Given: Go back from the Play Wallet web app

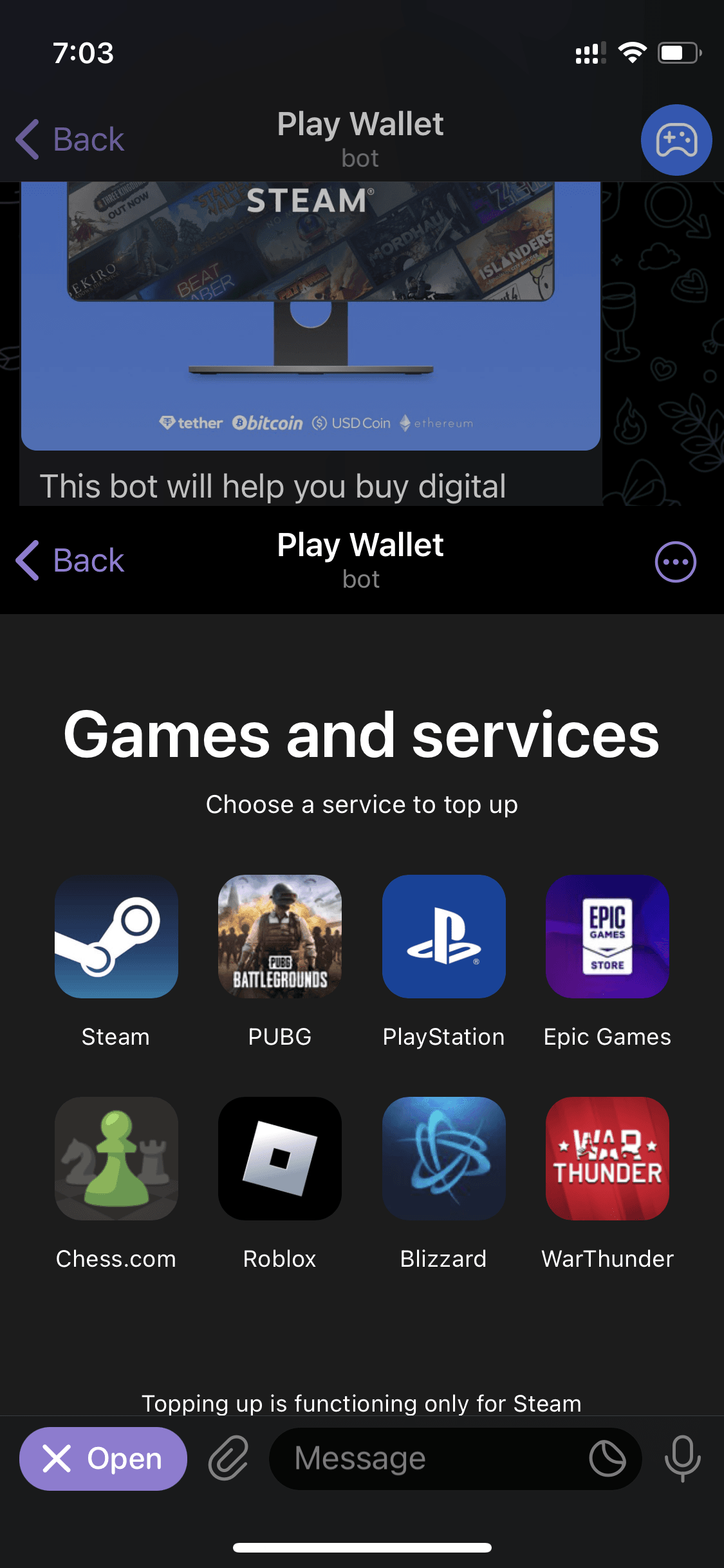Looking at the screenshot, I should pyautogui.click(x=70, y=560).
